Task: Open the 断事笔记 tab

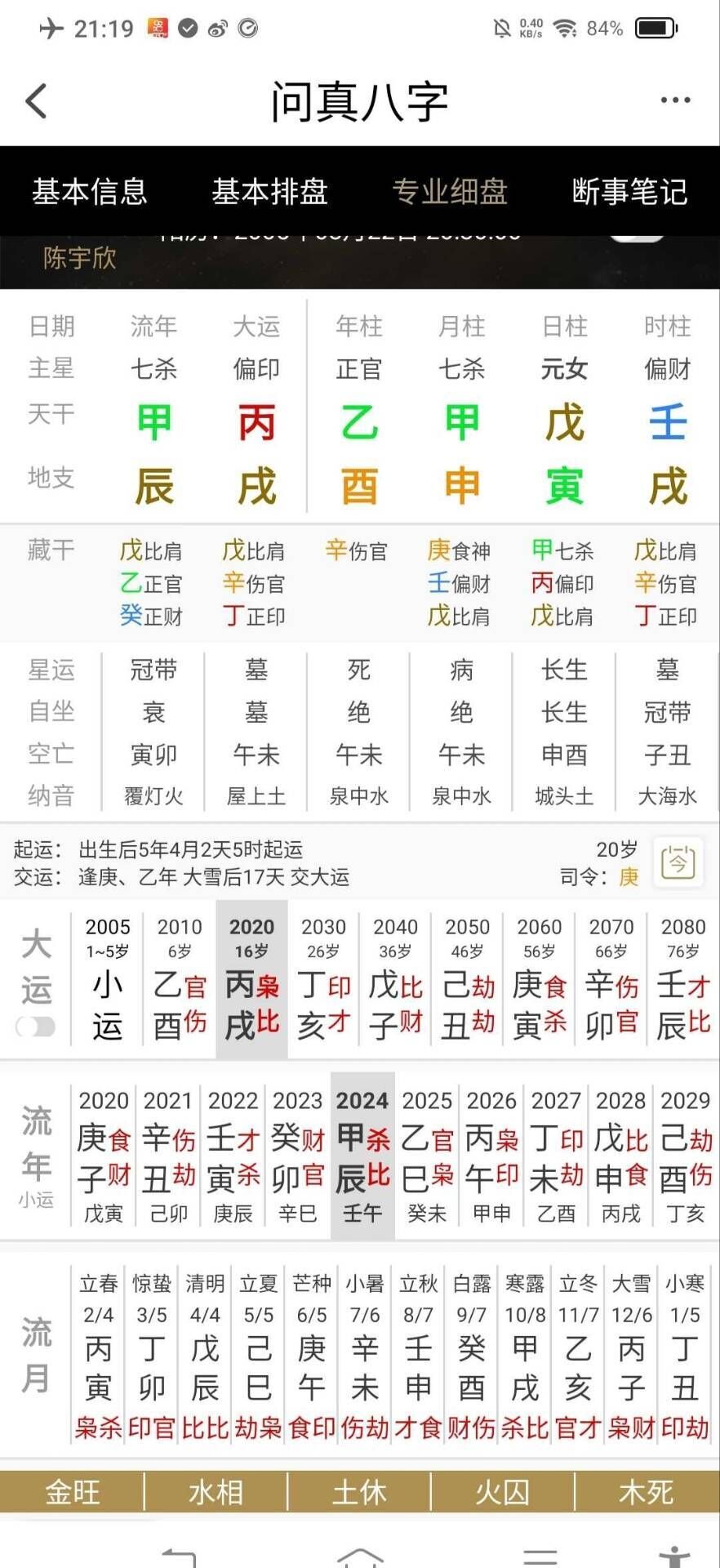Action: point(629,192)
